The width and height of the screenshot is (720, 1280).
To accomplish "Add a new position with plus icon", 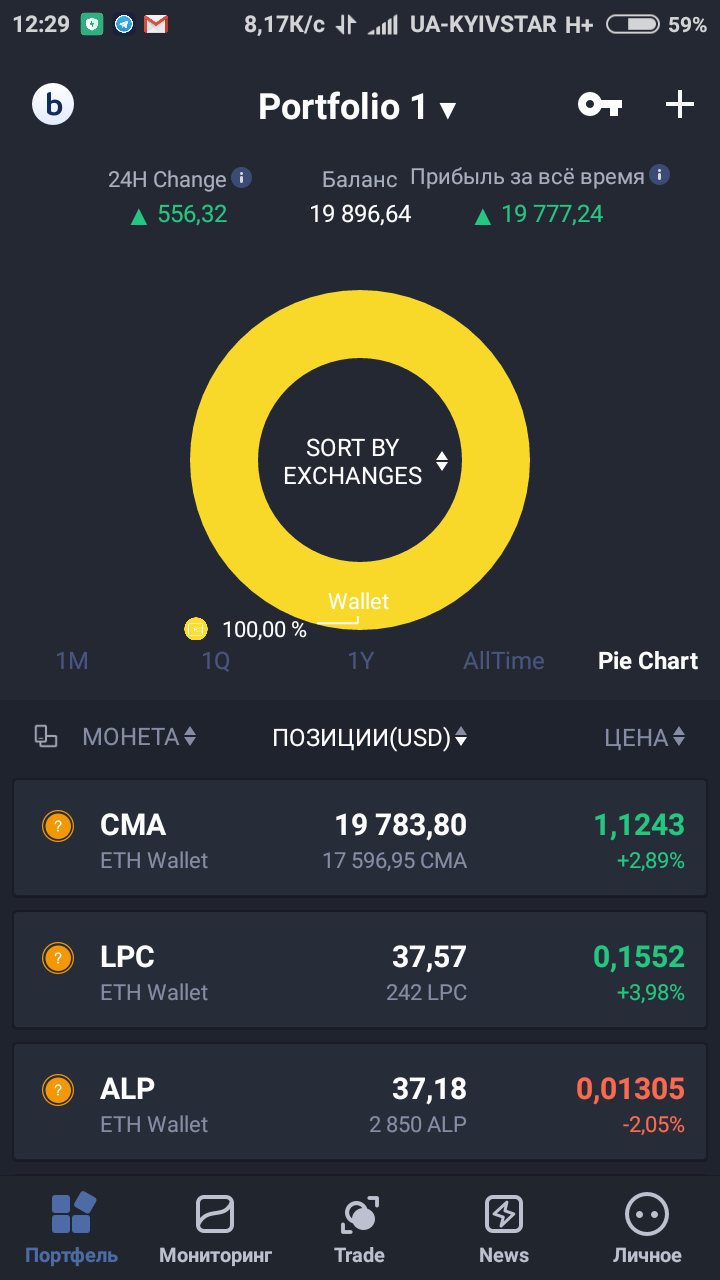I will 680,104.
